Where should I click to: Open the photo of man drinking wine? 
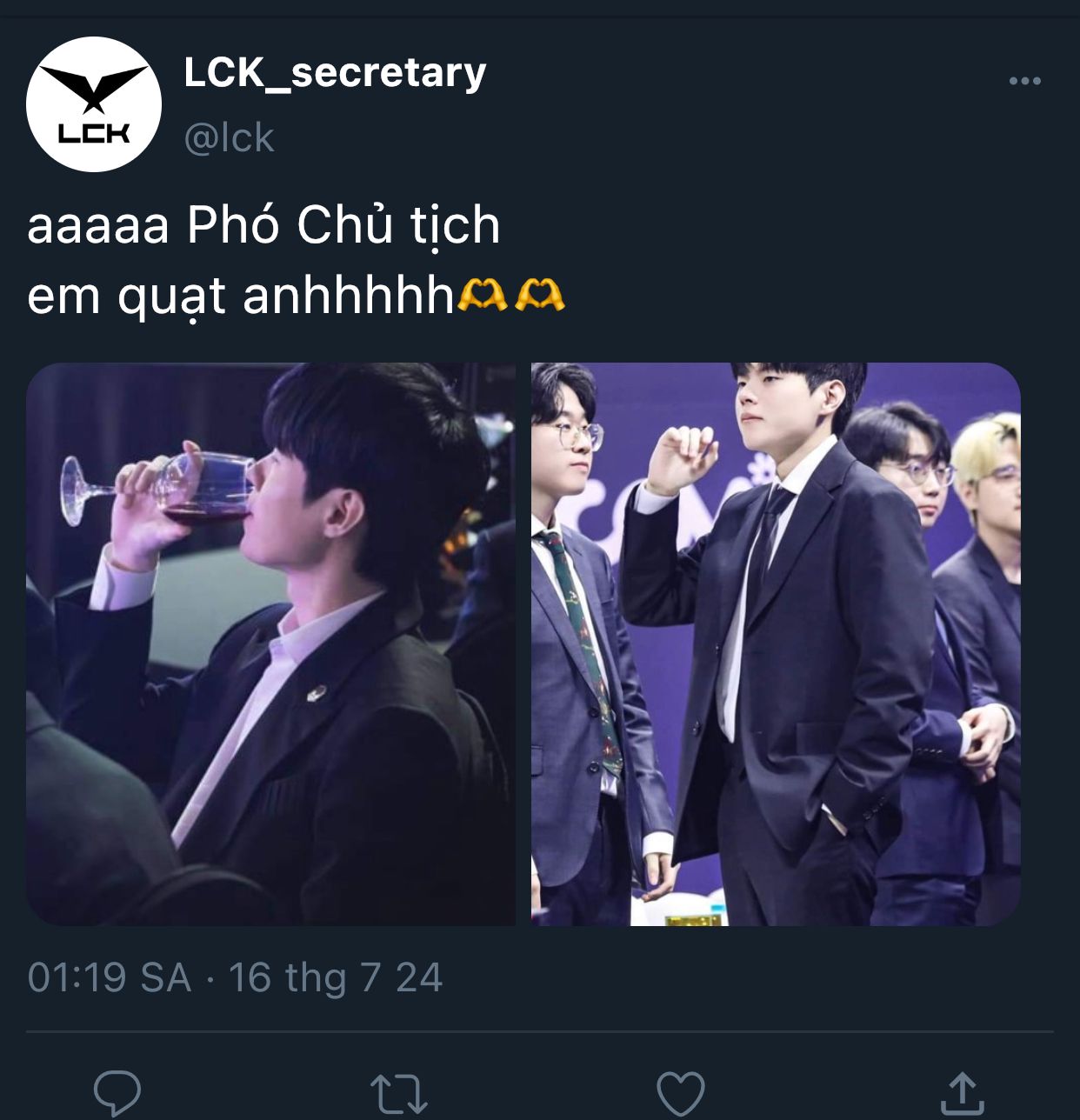point(270,643)
